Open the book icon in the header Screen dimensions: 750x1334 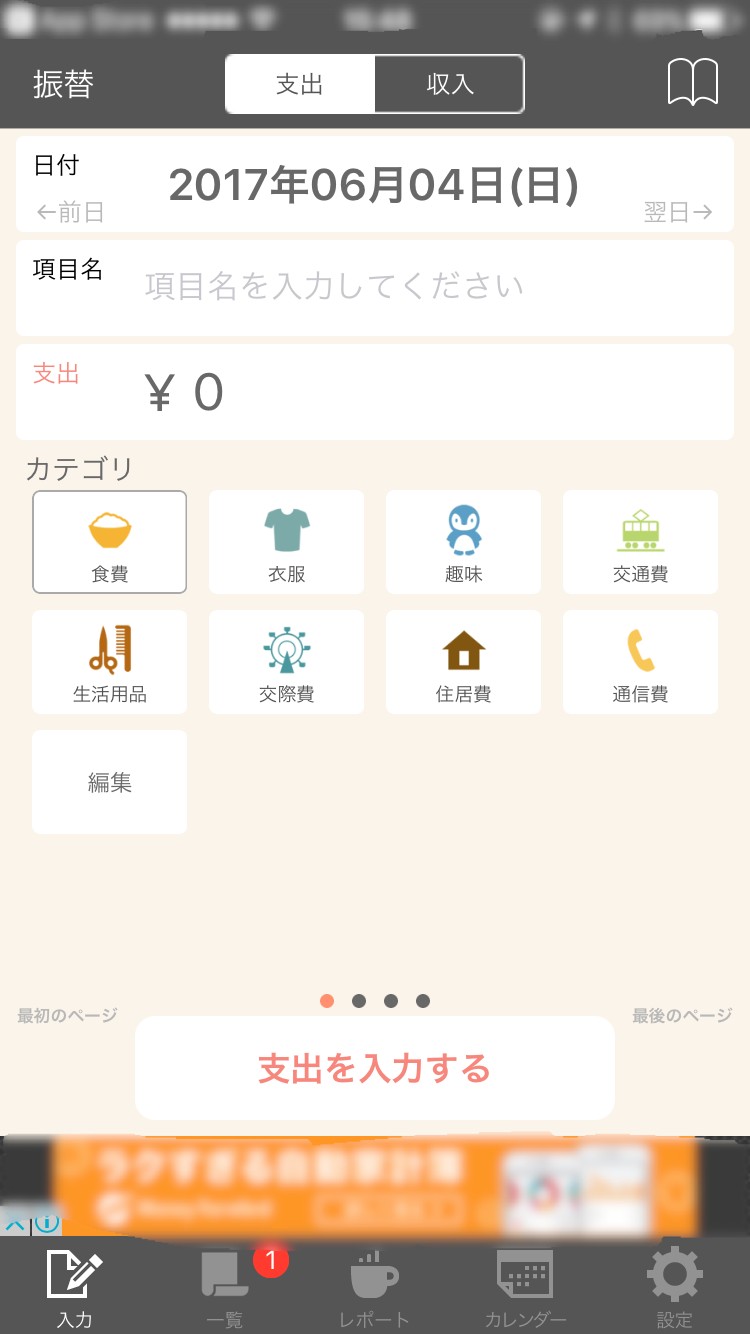pyautogui.click(x=692, y=83)
